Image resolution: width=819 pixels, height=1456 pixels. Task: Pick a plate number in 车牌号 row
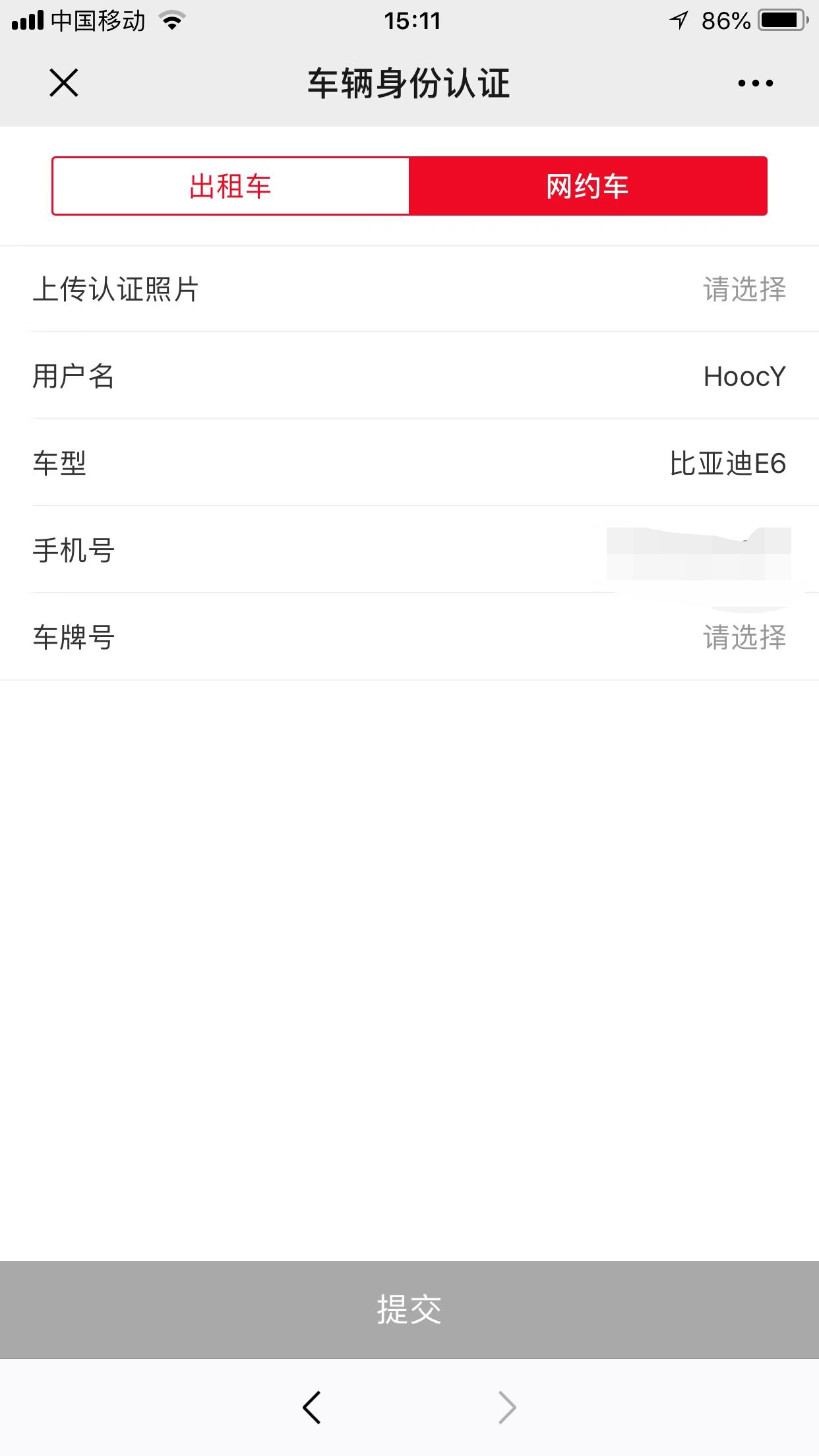(x=409, y=637)
